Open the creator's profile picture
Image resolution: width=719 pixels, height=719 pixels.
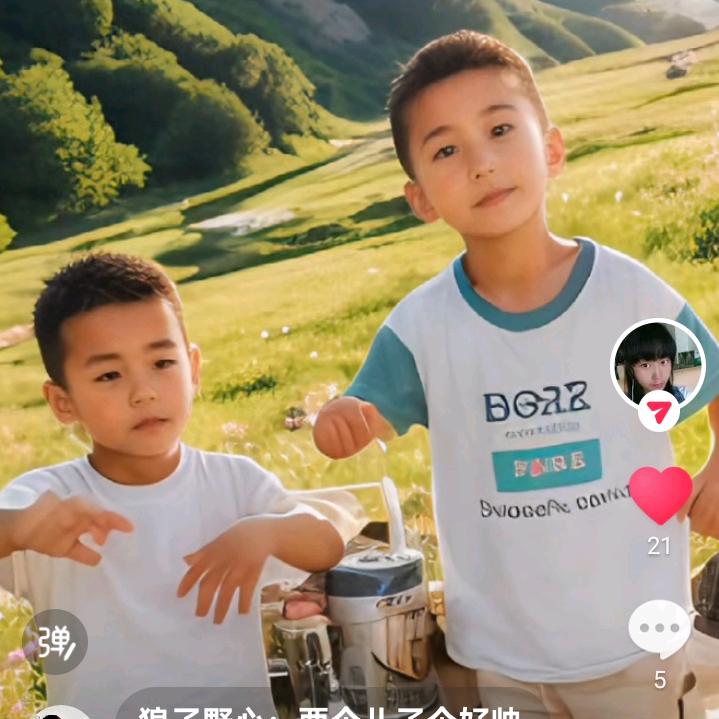click(x=657, y=362)
